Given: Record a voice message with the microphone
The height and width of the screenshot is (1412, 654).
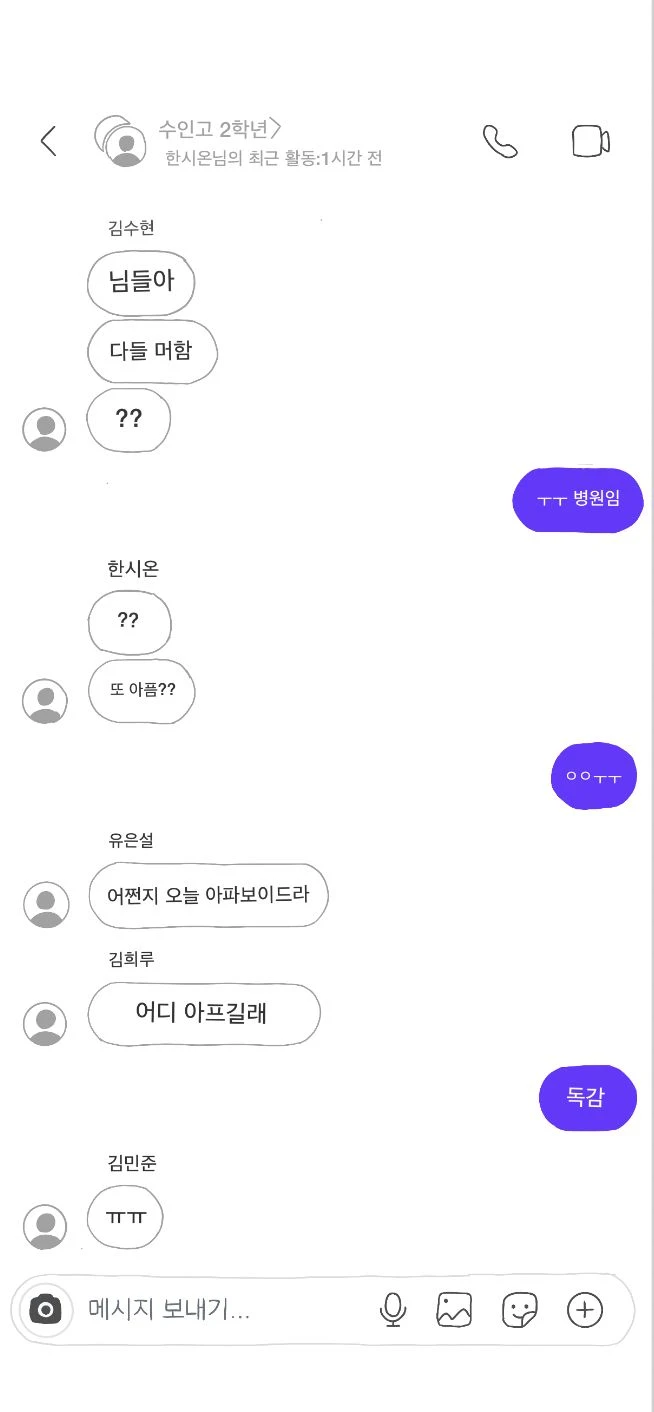Looking at the screenshot, I should [x=393, y=1309].
